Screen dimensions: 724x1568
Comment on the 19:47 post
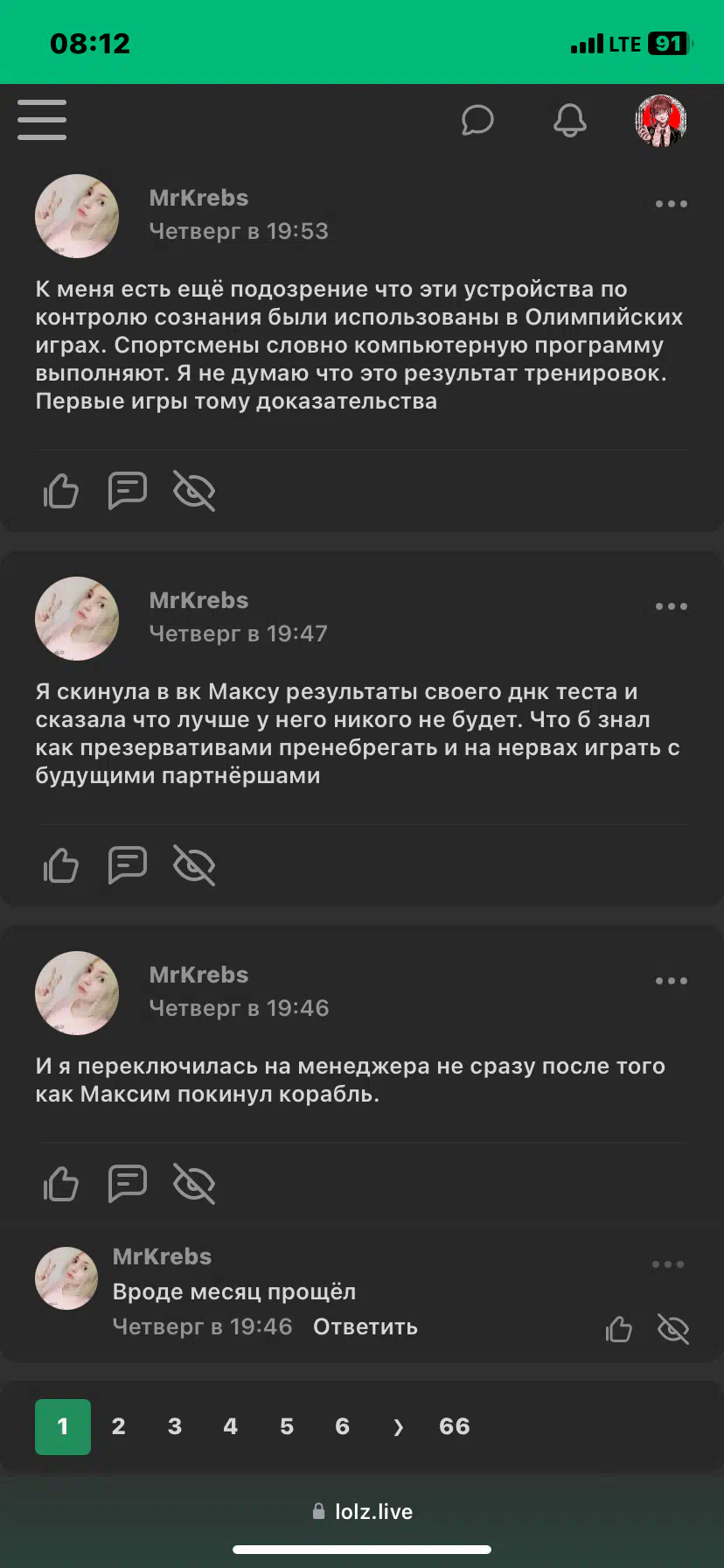point(128,865)
